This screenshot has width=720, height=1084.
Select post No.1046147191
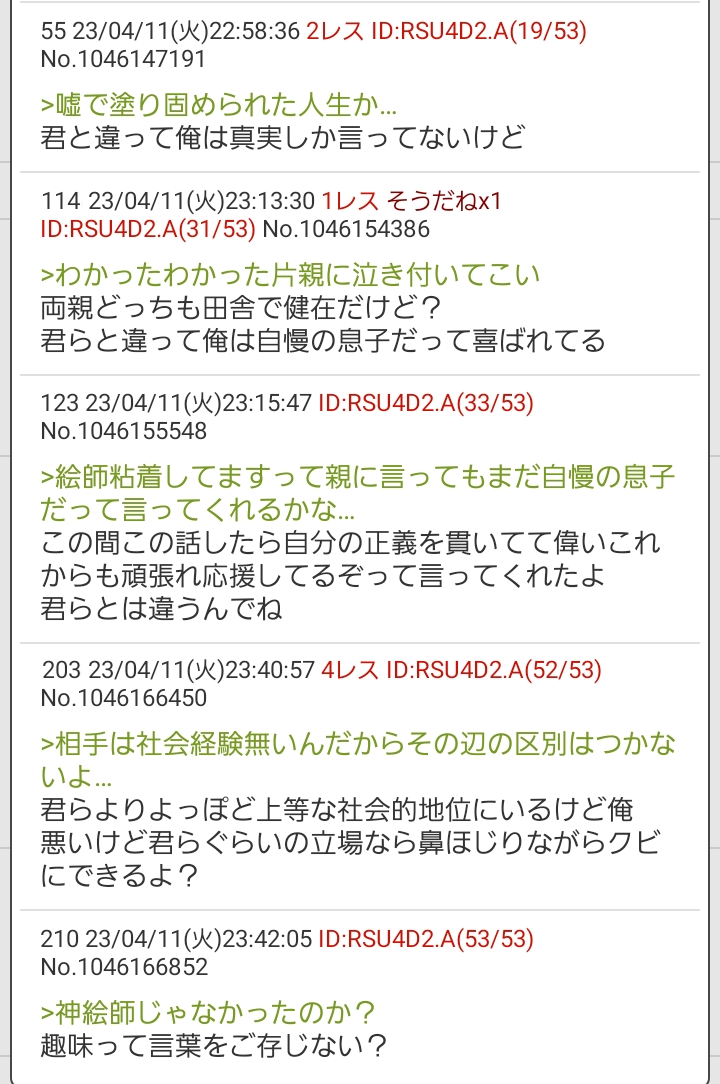123,59
